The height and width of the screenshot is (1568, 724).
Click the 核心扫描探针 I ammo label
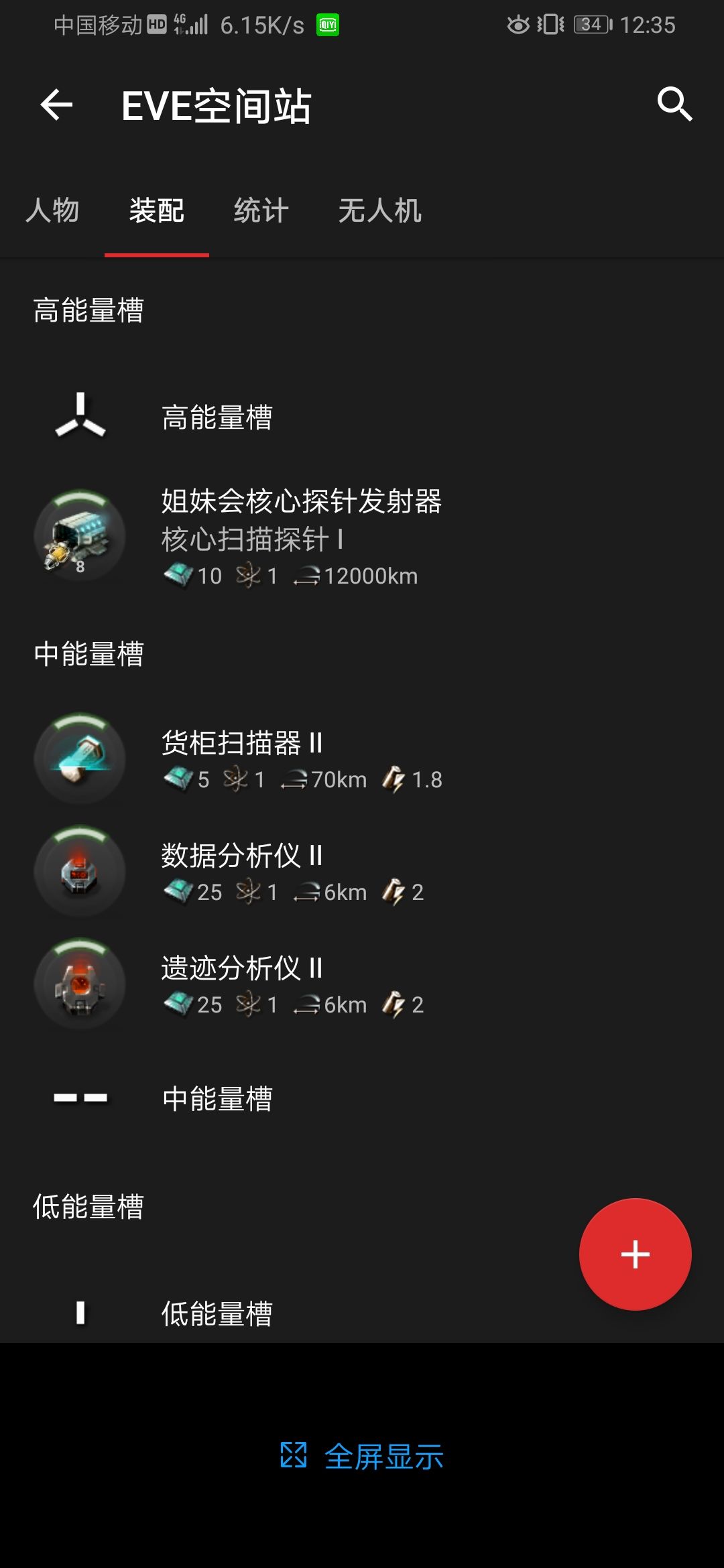click(x=251, y=539)
